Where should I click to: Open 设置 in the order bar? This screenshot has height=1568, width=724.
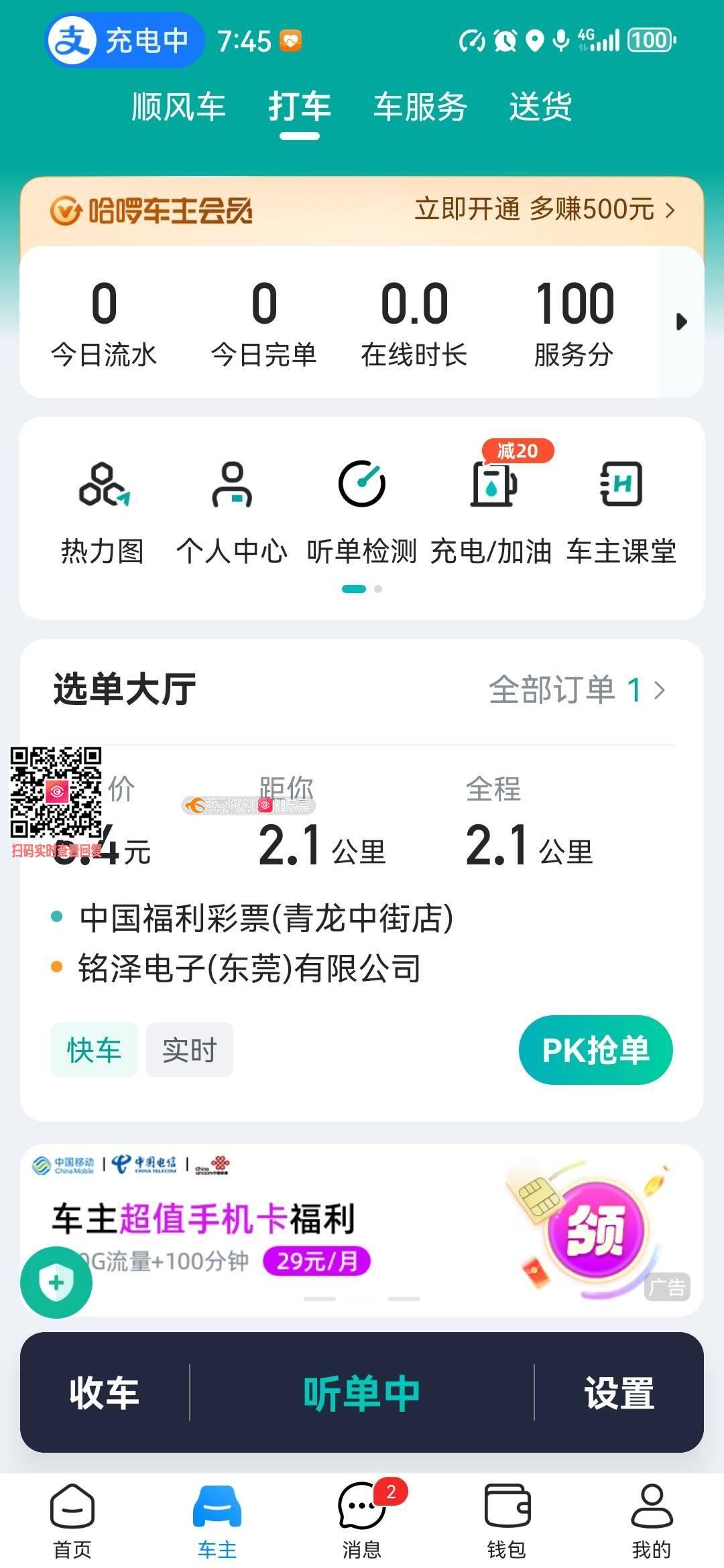click(619, 1392)
